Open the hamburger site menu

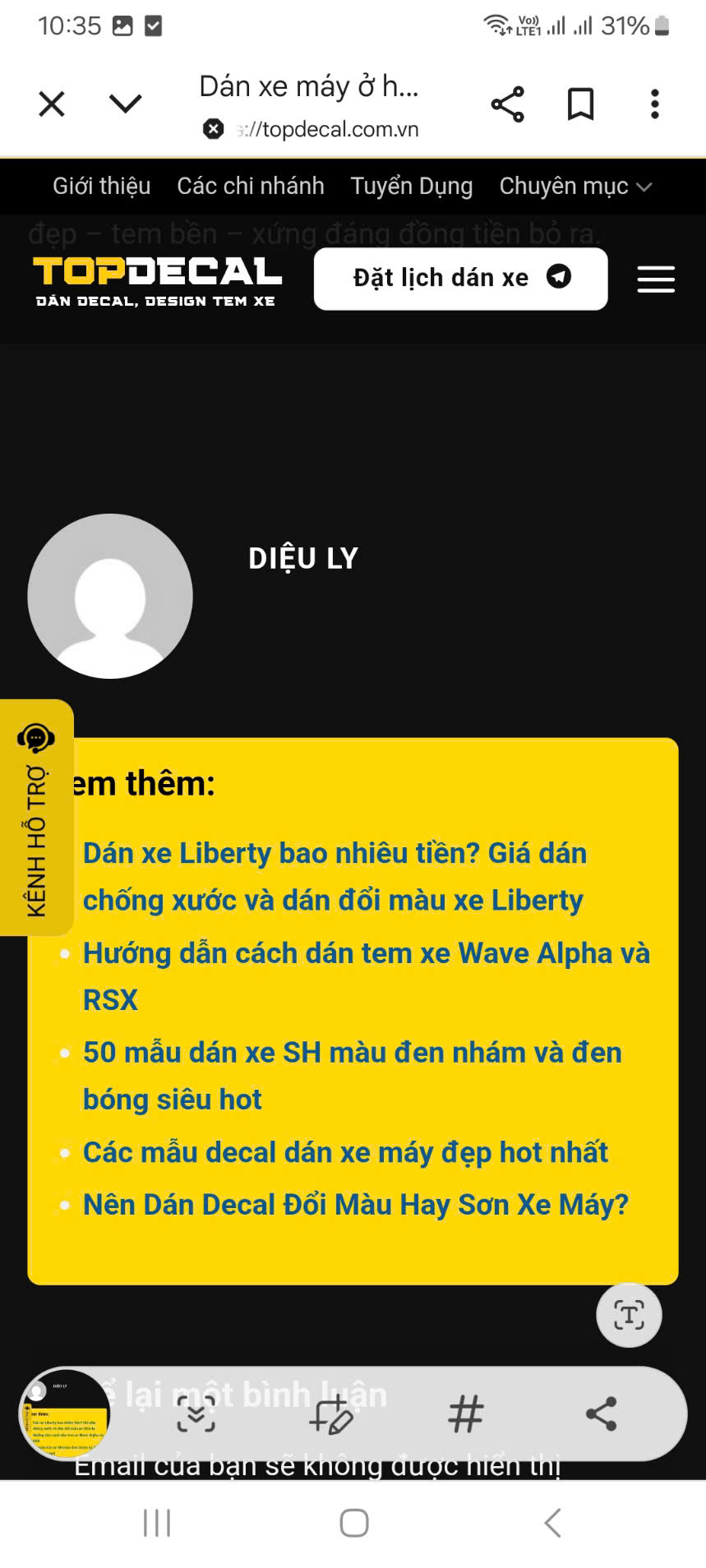coord(656,279)
